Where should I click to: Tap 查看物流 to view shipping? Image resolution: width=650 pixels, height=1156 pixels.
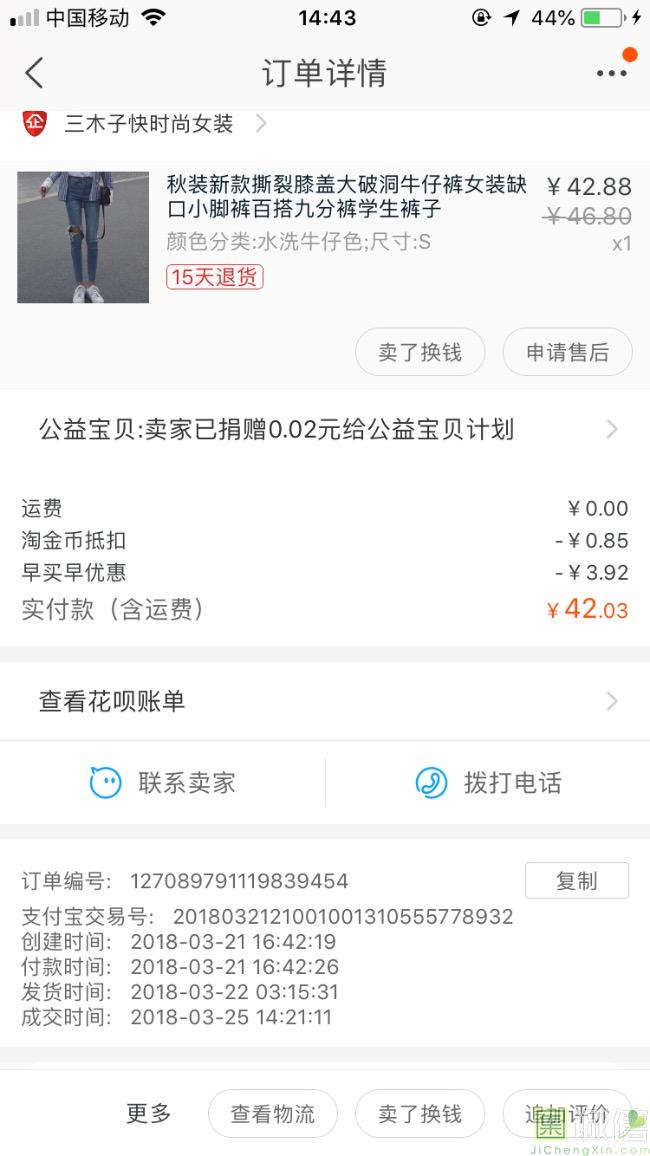[x=273, y=1114]
